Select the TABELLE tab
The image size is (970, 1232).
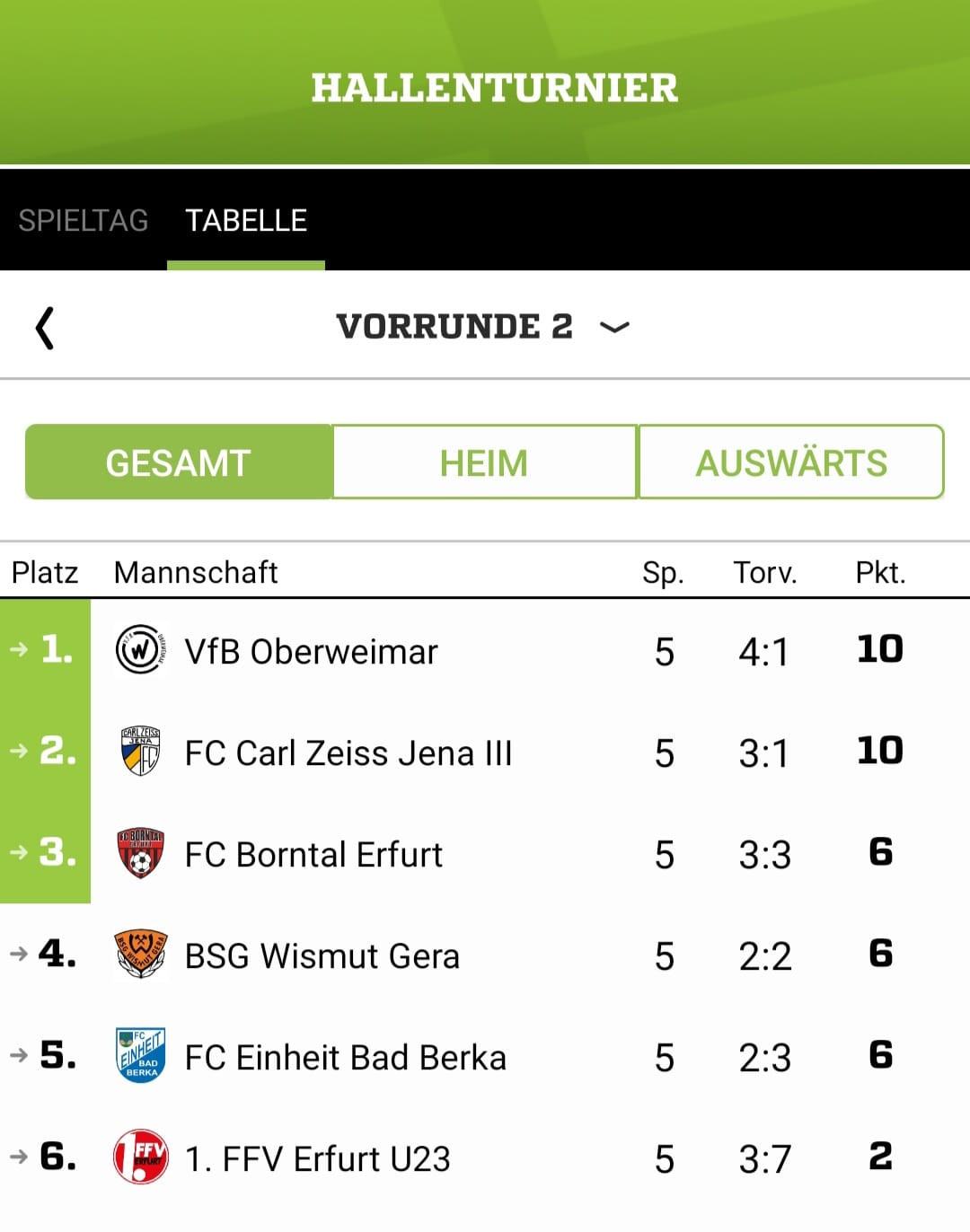[x=246, y=220]
